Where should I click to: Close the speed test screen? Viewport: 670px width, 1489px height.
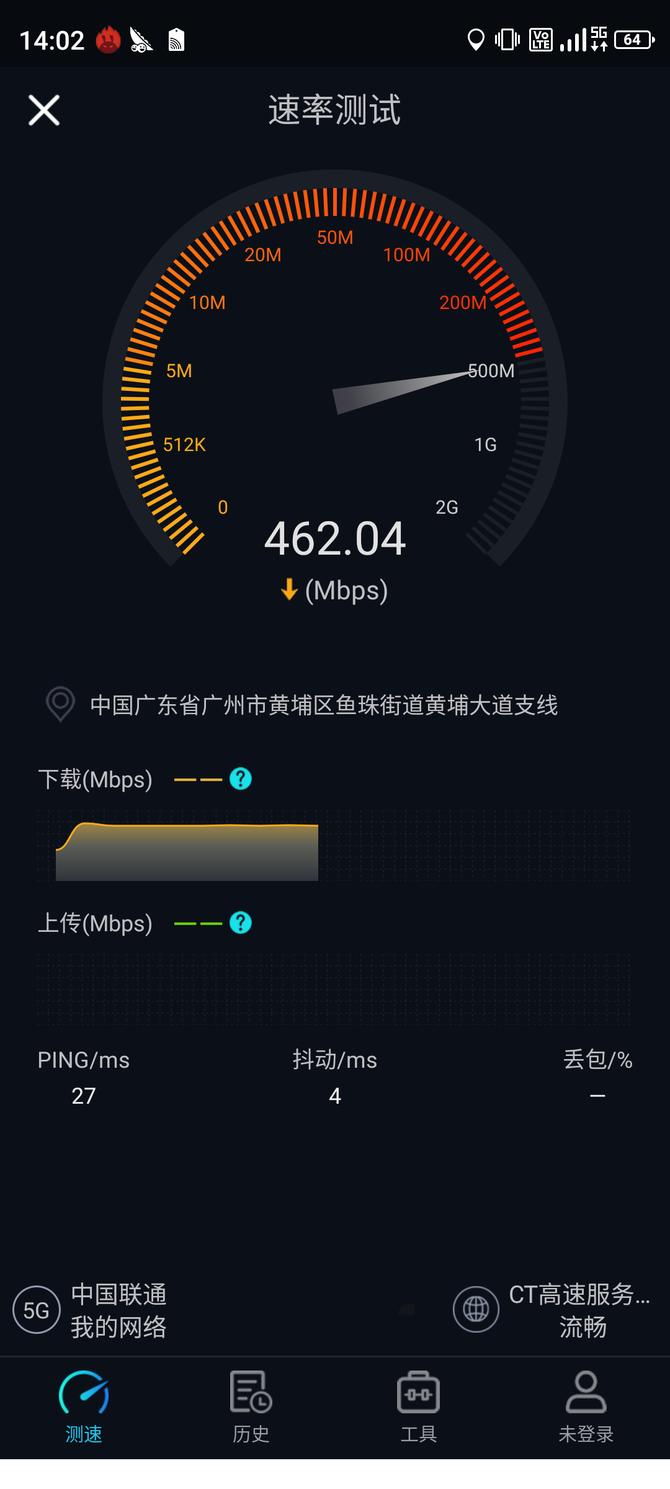point(44,110)
